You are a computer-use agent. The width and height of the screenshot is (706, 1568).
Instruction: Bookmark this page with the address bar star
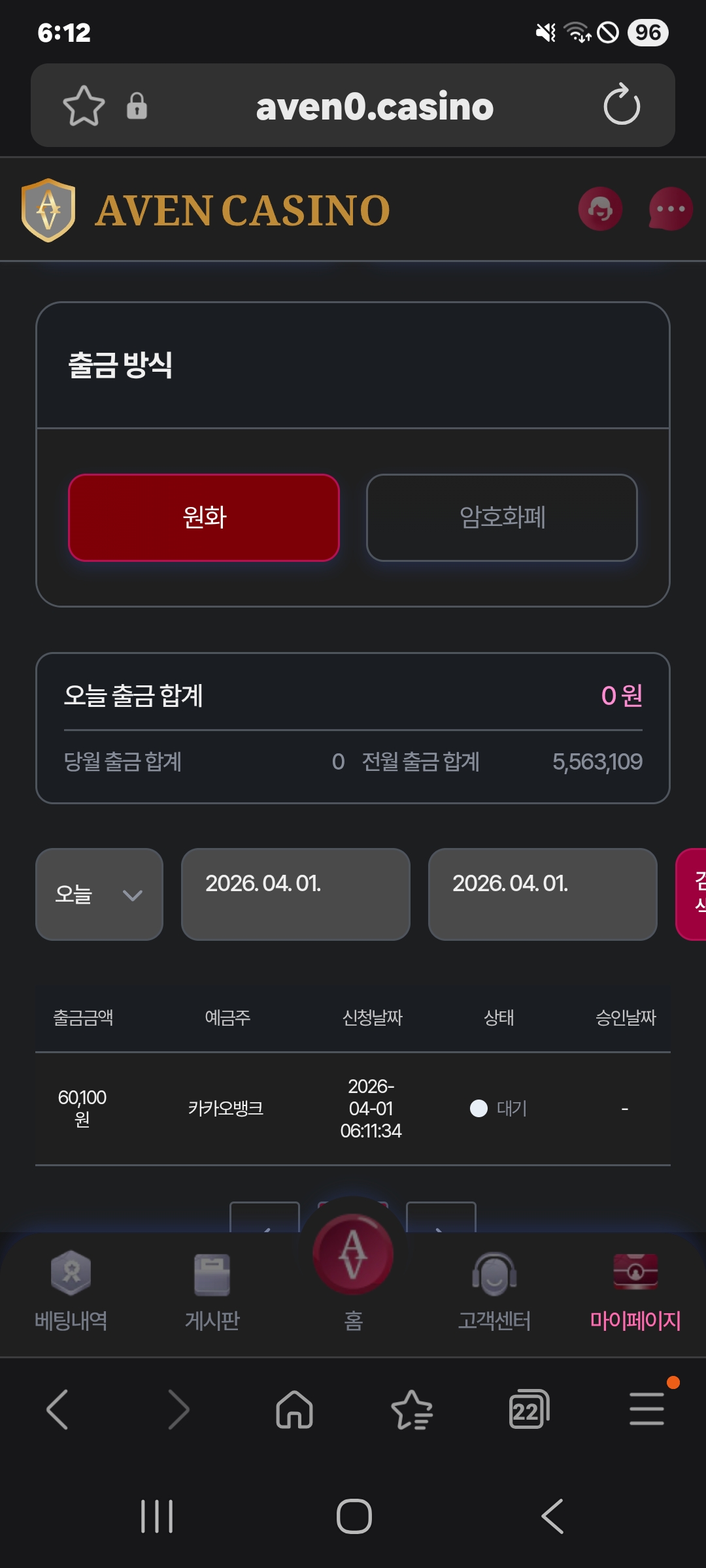(84, 105)
